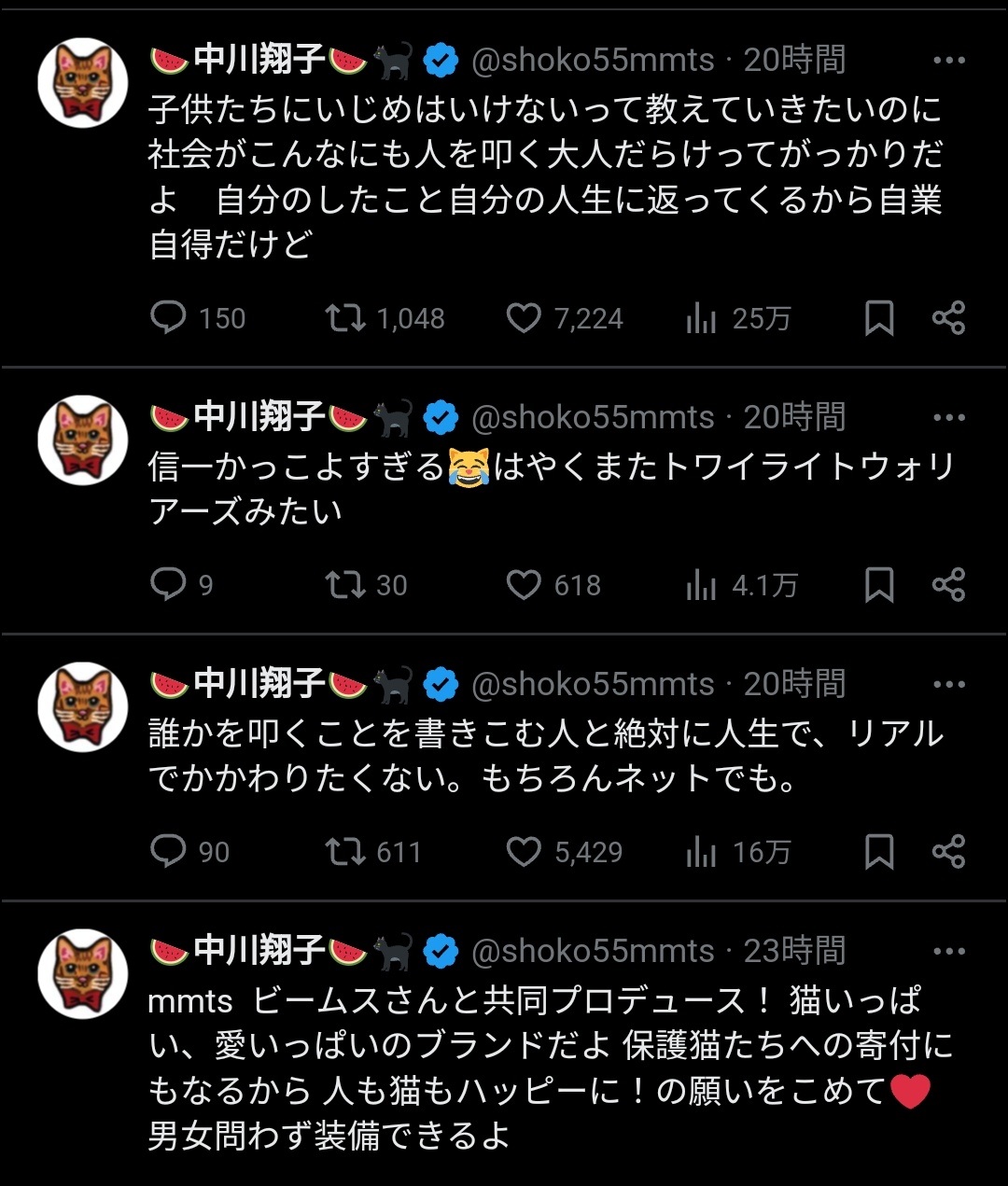Bookmark the tweet with 16万 views
Viewport: 1008px width, 1186px height.
(x=879, y=852)
